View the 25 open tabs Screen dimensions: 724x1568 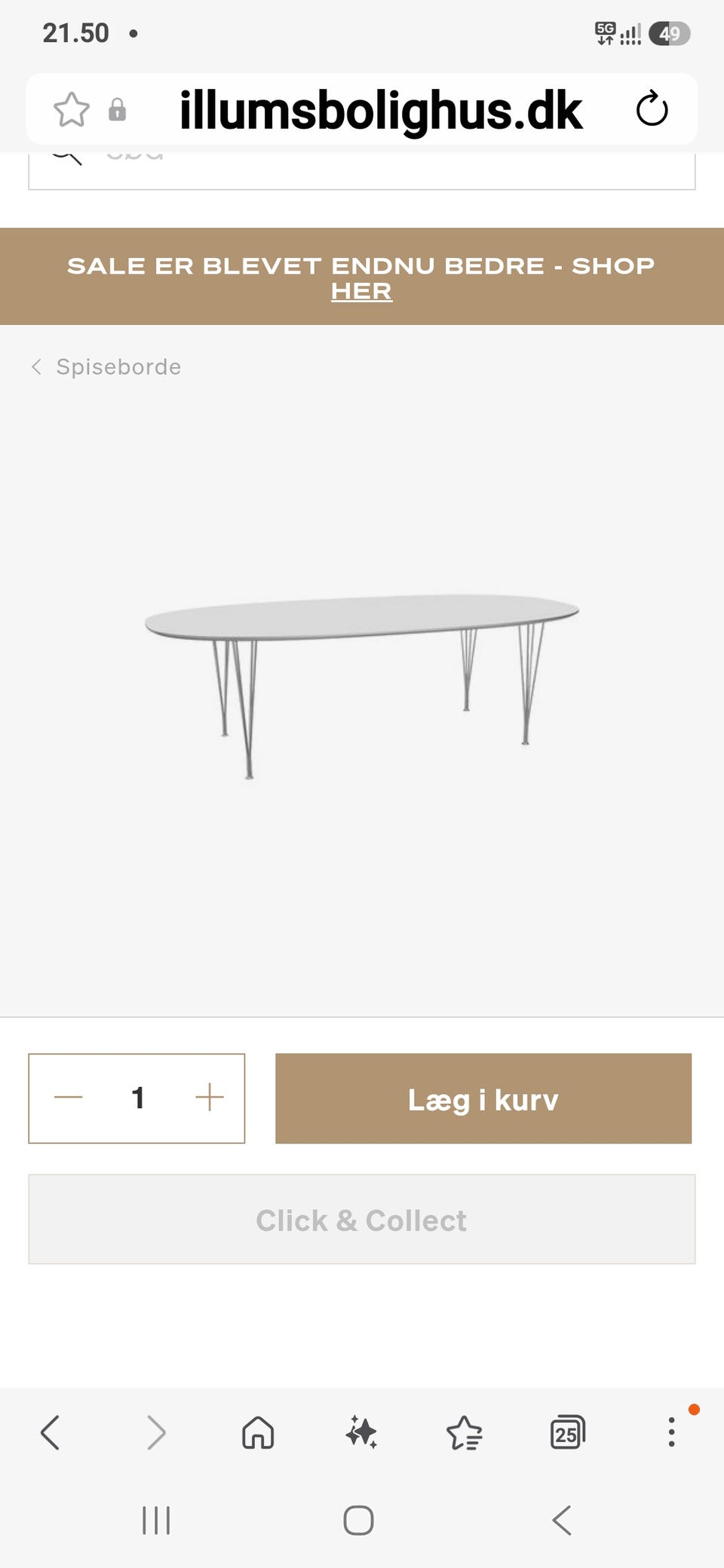pos(568,1432)
